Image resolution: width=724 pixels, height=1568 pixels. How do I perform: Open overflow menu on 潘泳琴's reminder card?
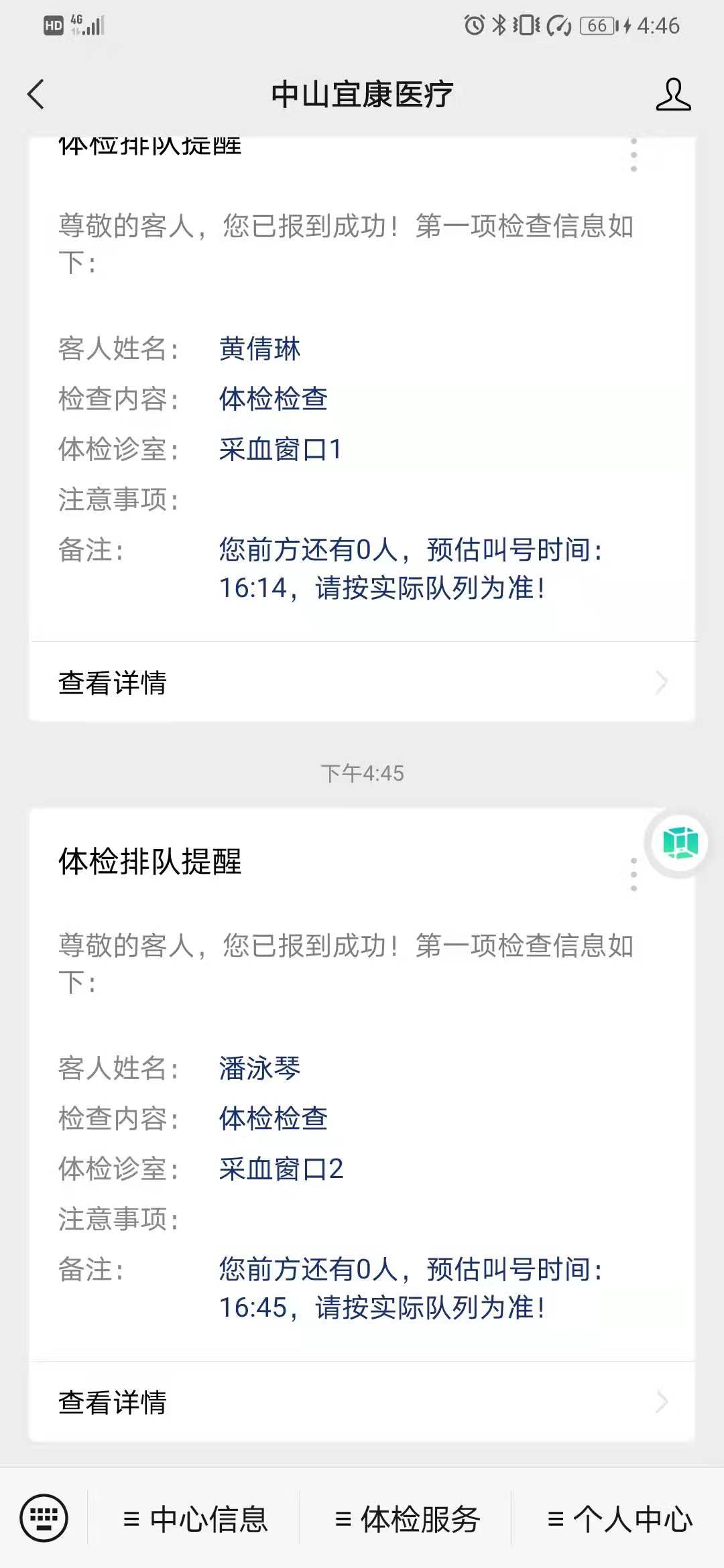coord(633,874)
